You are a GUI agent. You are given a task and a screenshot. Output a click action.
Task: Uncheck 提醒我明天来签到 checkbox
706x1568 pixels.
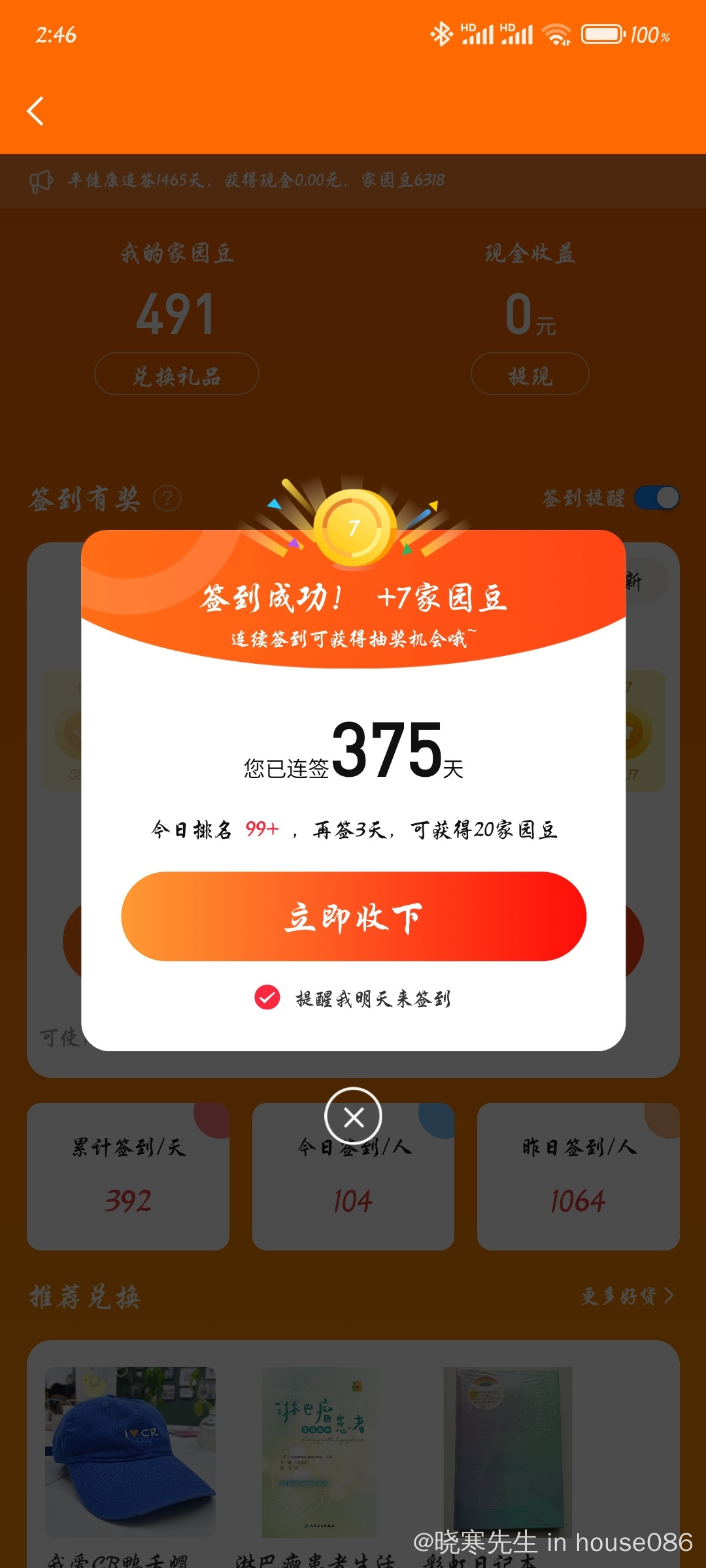[267, 998]
